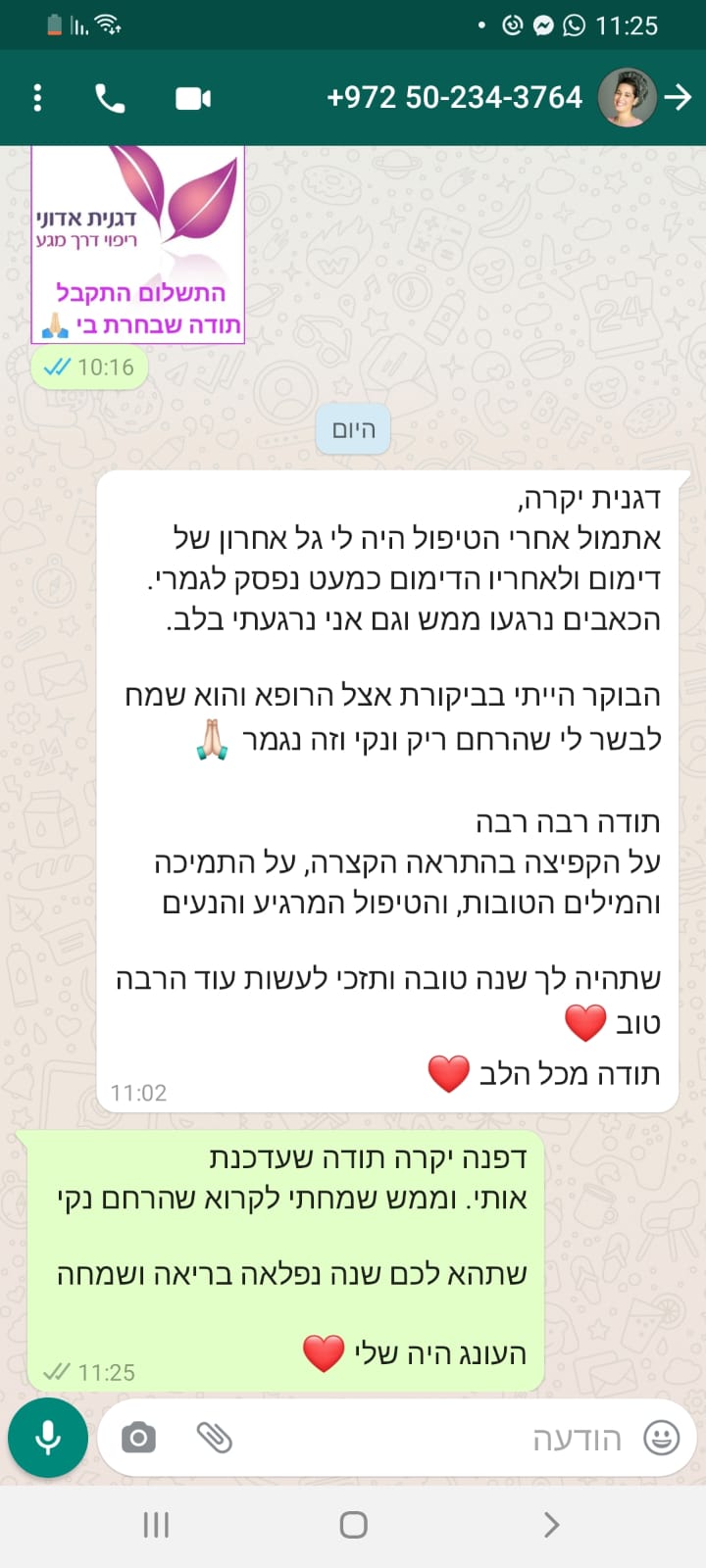Screen dimensions: 706x1568
Task: Open recent apps from the navigation bar
Action: (156, 1525)
